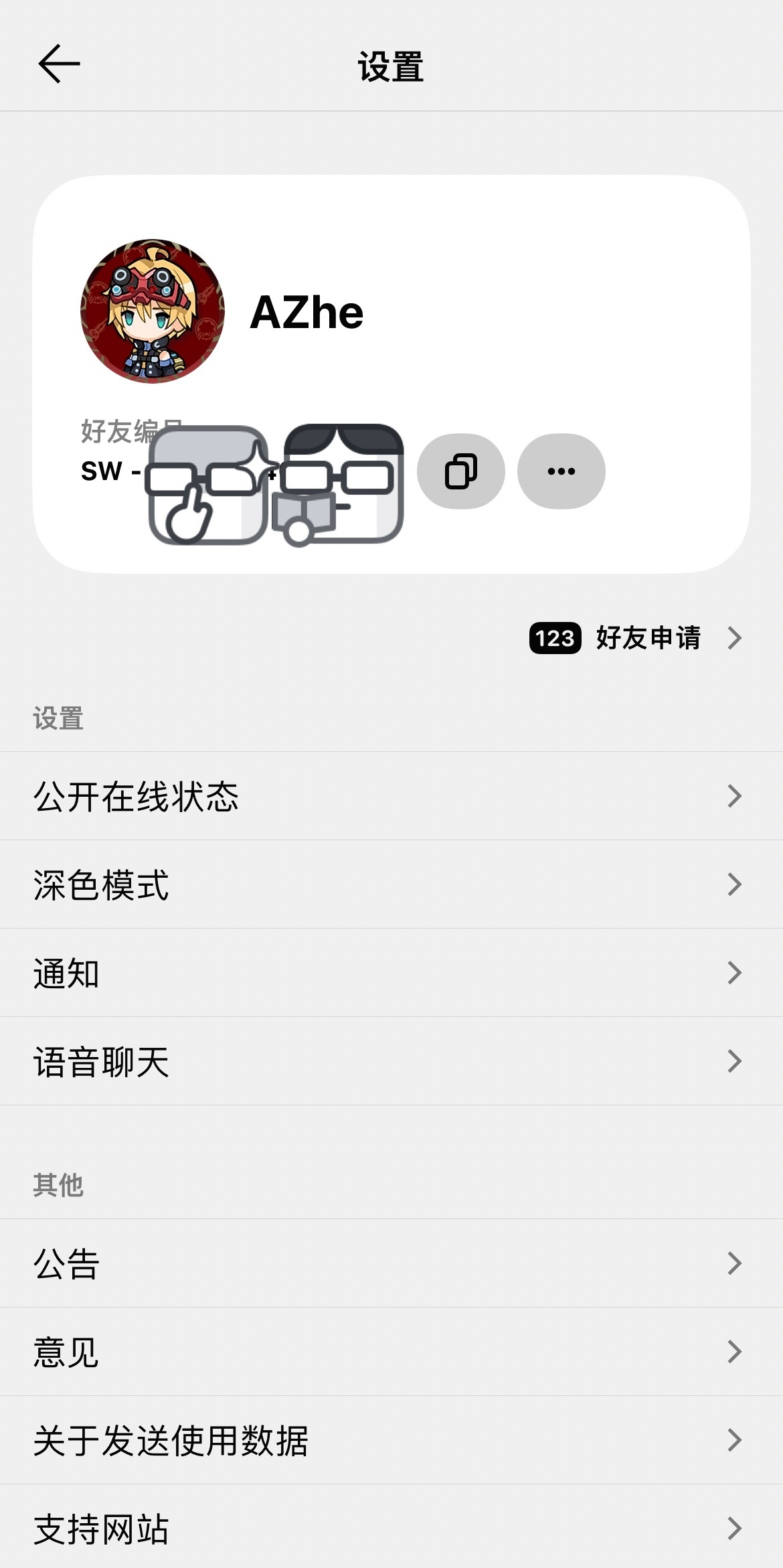Open 语音聊天 settings
The image size is (783, 1568).
click(x=391, y=1061)
